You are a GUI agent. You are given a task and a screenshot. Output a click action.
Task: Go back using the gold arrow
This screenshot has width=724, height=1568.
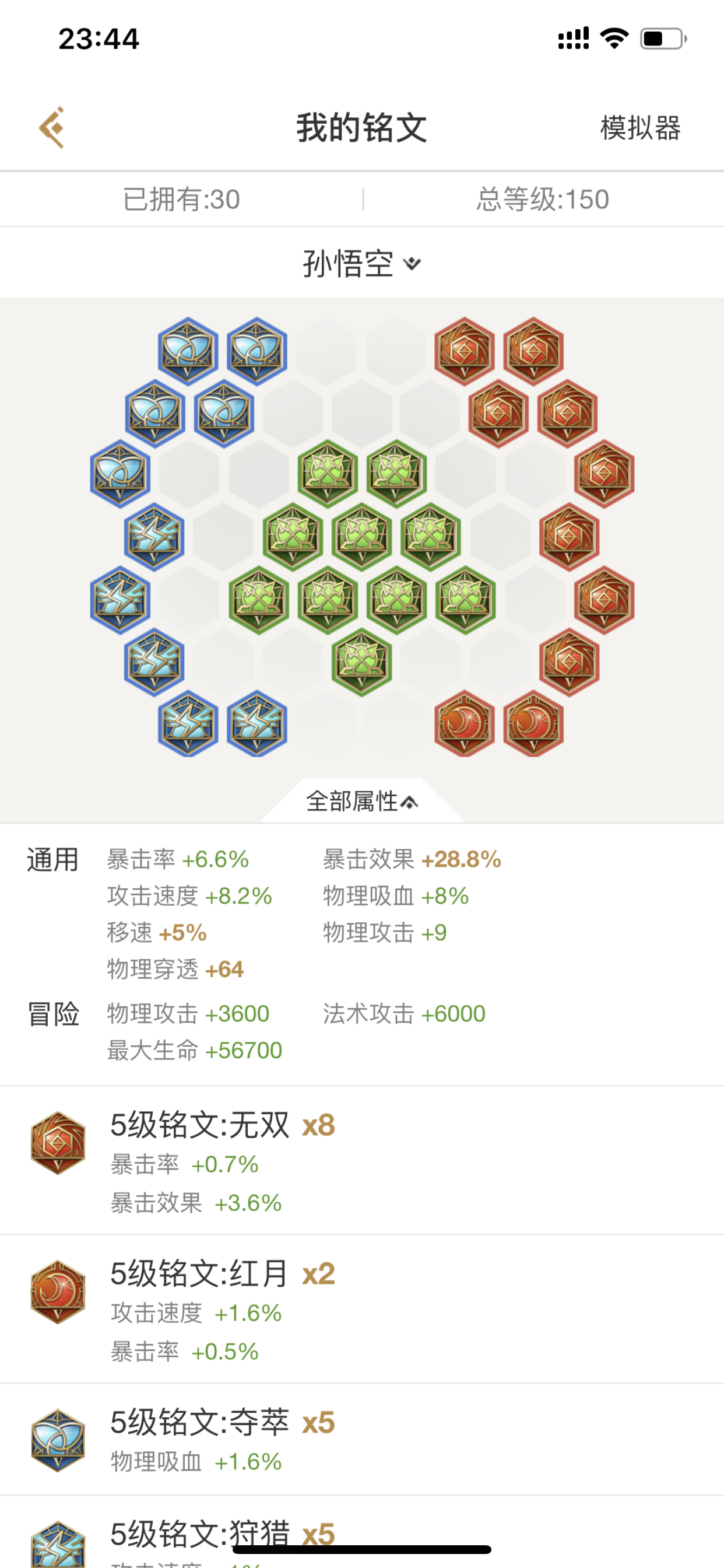52,127
